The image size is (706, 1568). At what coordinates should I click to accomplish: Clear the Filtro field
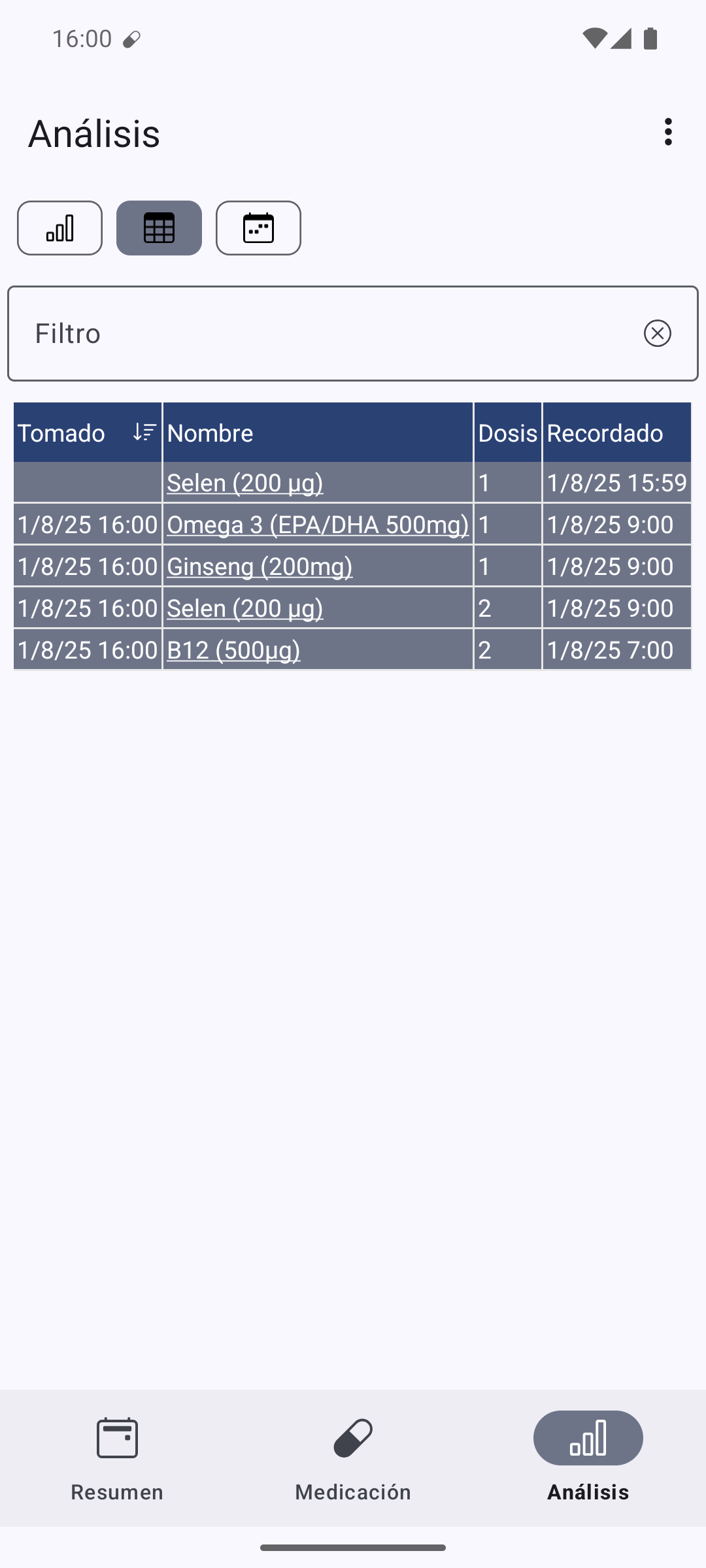pos(657,333)
